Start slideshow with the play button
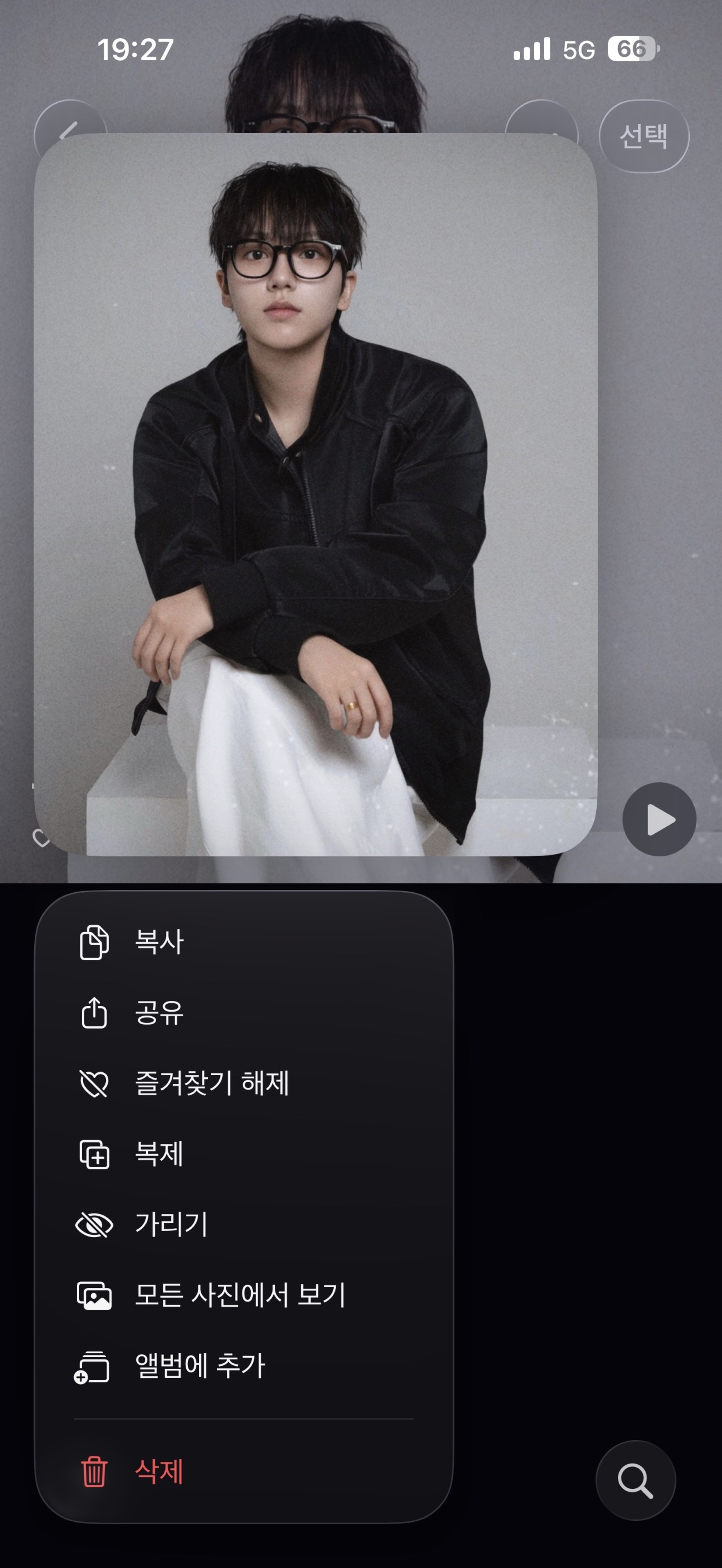The image size is (722, 1568). coord(659,819)
